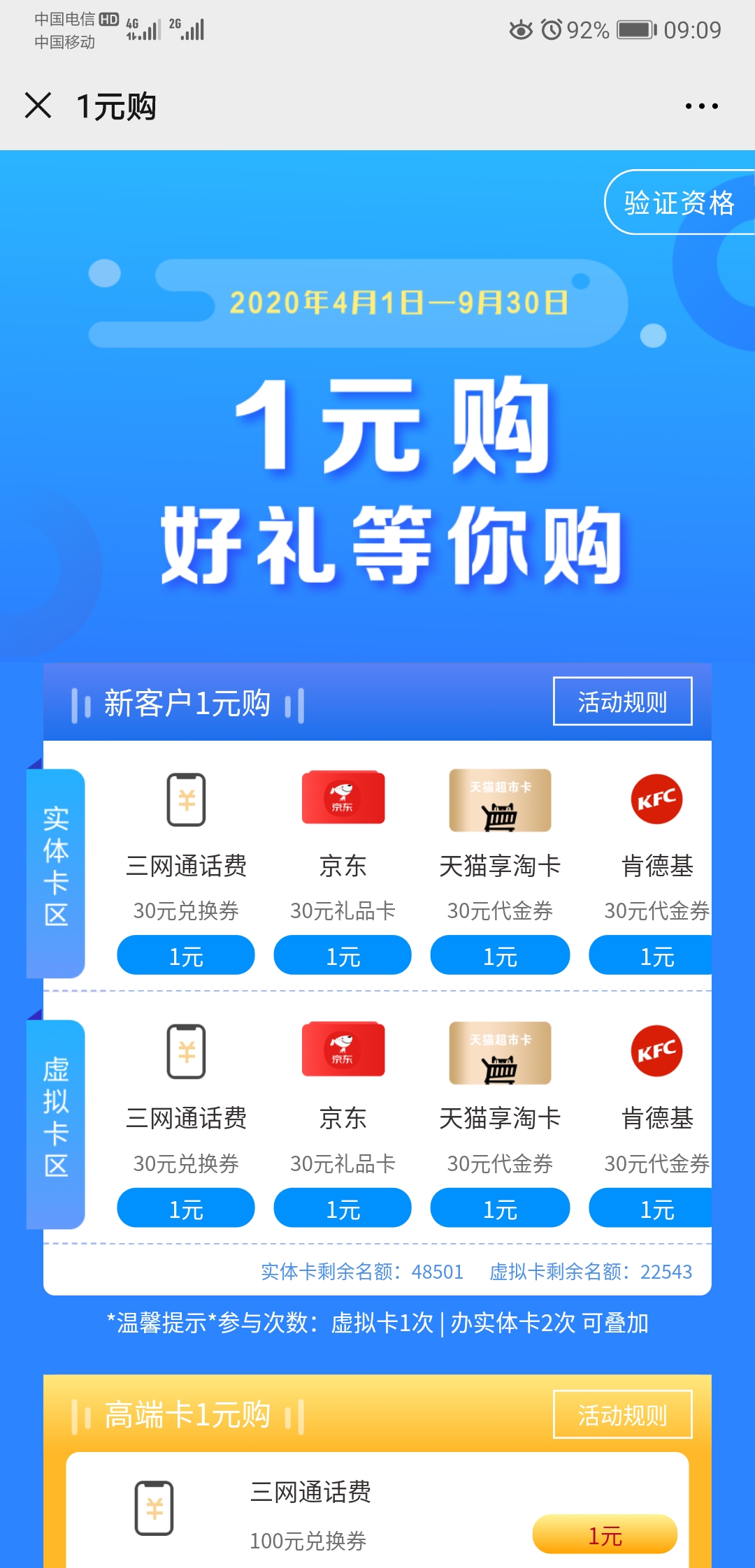Open the three-dot overflow menu
This screenshot has width=755, height=1568.
(701, 106)
